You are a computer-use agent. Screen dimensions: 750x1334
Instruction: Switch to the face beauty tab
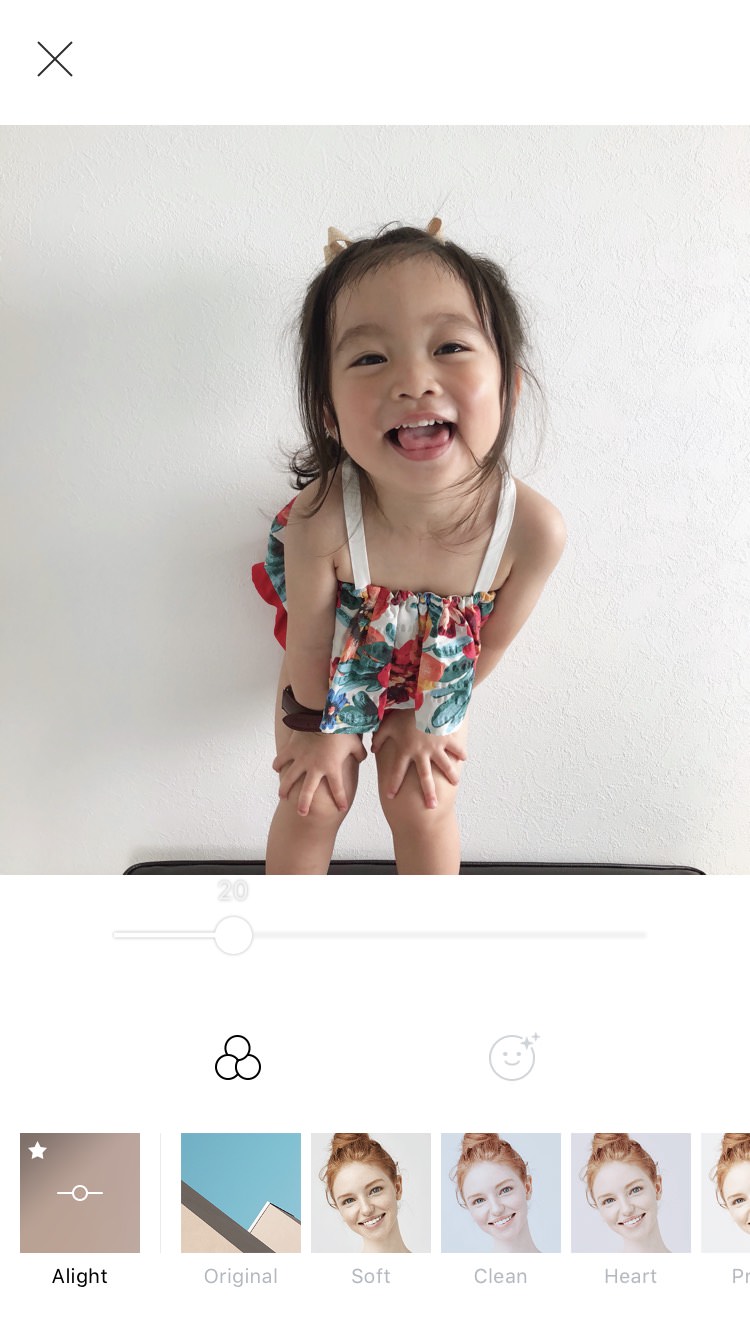[x=513, y=1057]
